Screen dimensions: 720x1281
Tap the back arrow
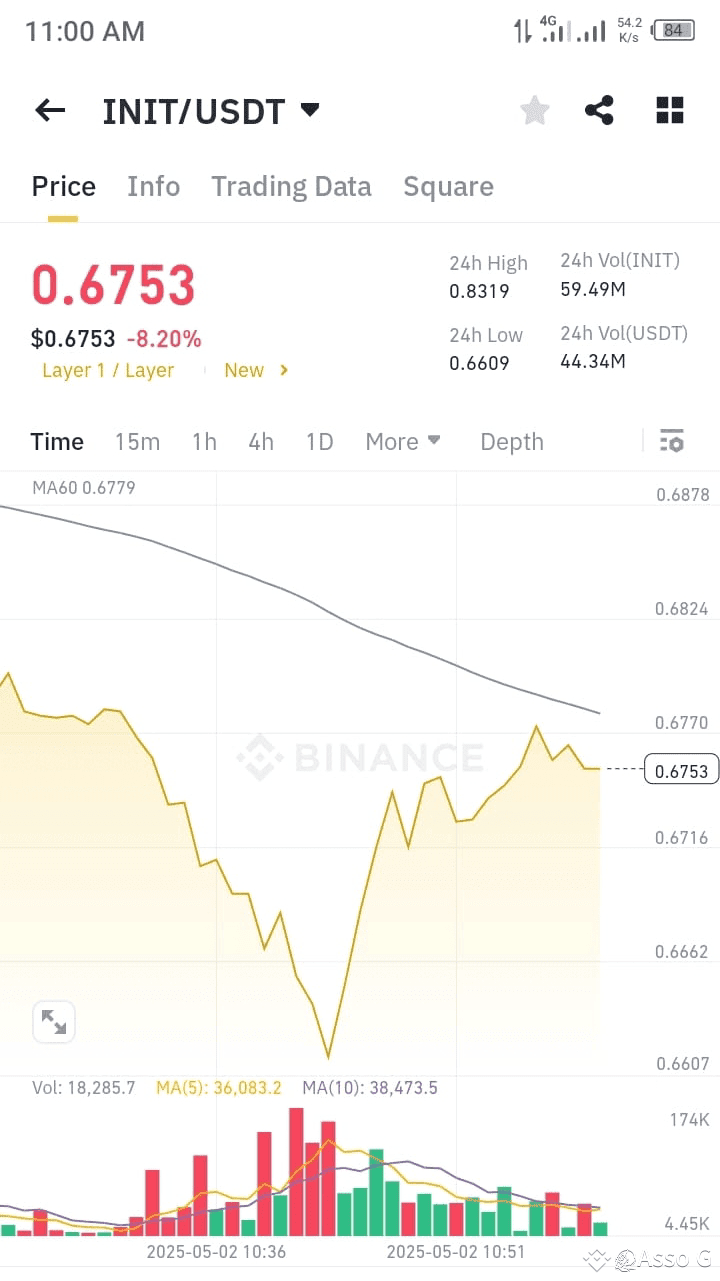pos(49,111)
